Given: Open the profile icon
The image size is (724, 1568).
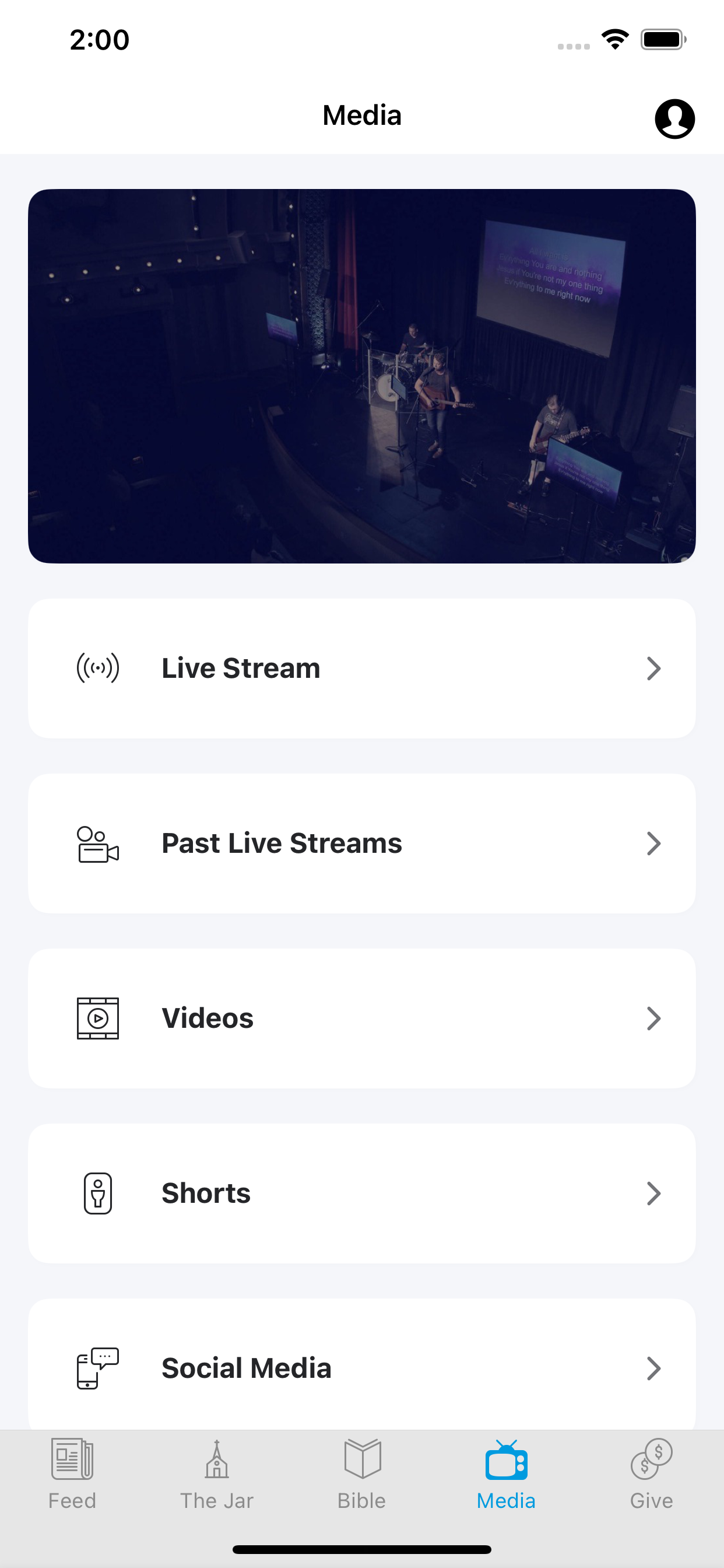Looking at the screenshot, I should click(674, 118).
